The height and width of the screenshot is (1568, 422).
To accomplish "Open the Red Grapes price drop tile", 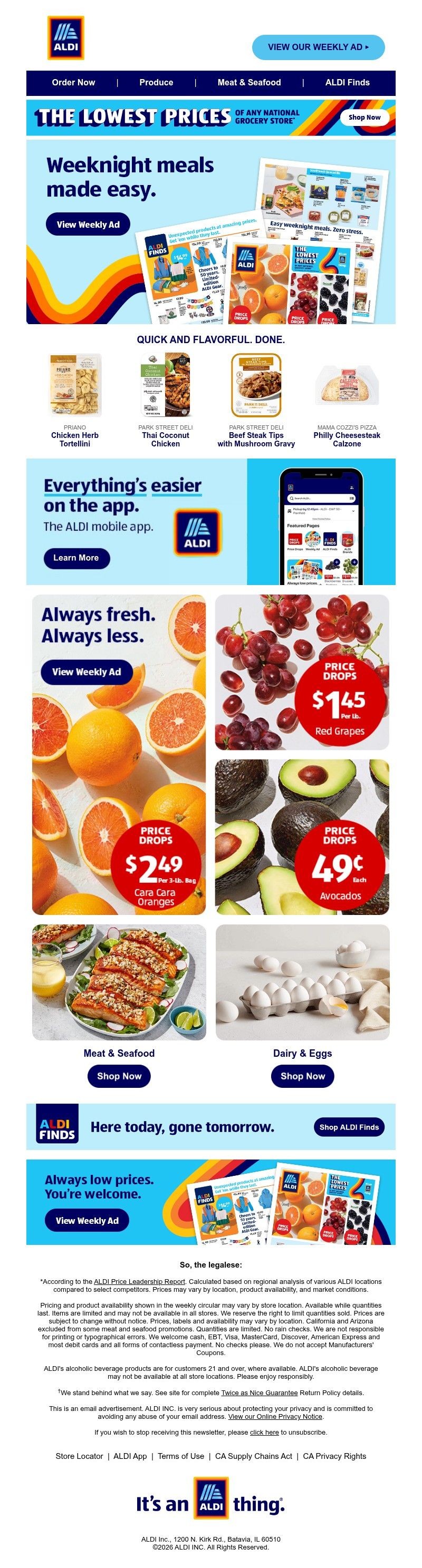I will 302,672.
